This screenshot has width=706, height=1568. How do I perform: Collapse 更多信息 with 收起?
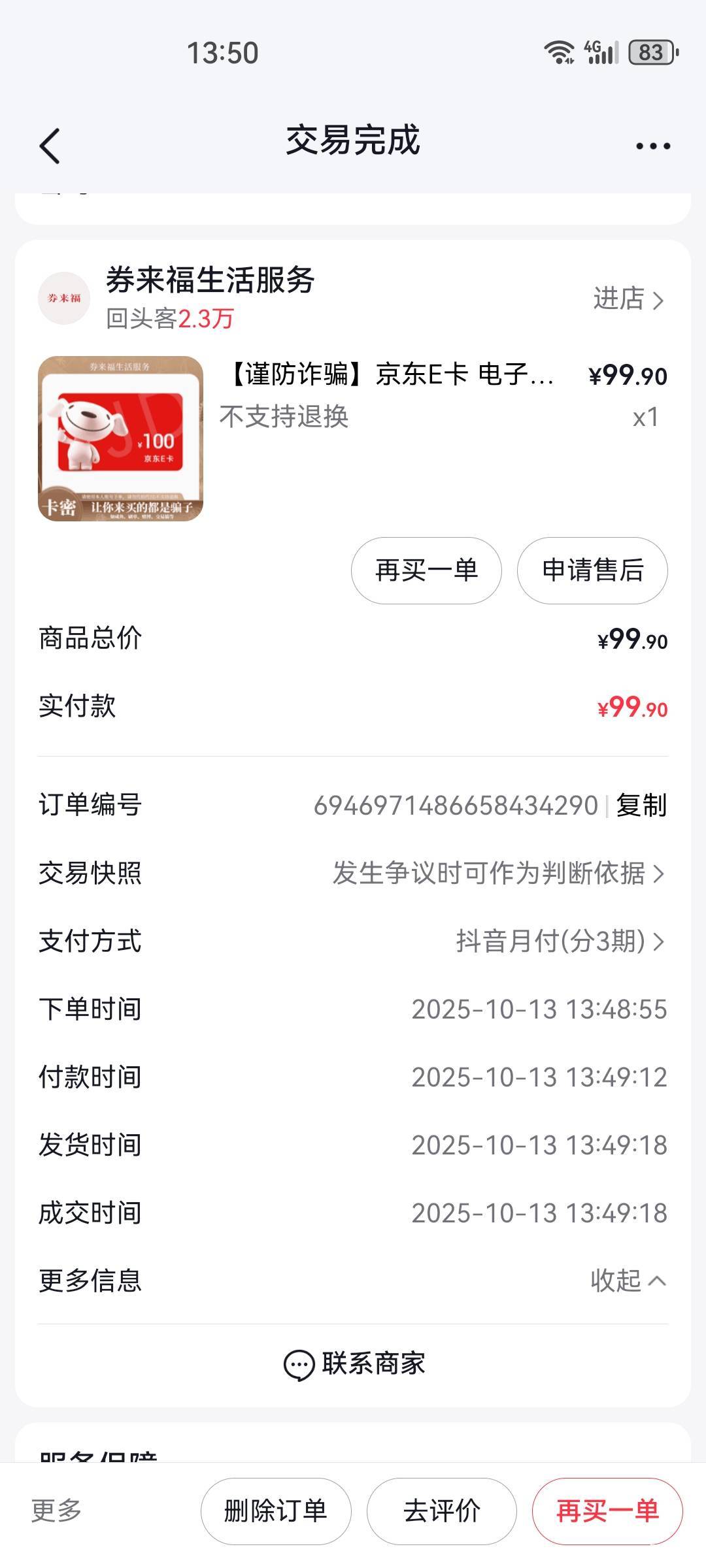pos(628,1280)
